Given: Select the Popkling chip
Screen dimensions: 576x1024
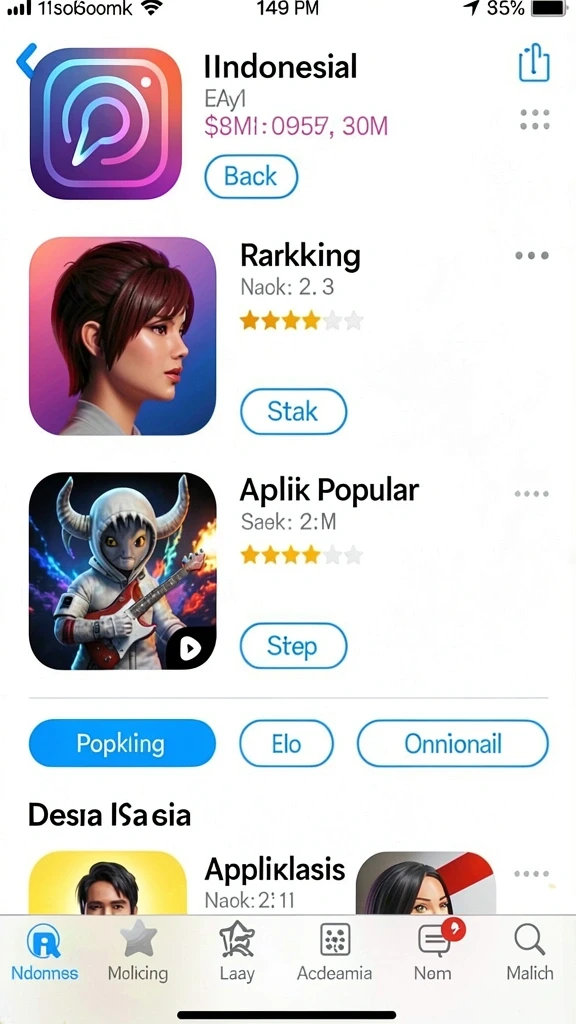Looking at the screenshot, I should click(122, 743).
